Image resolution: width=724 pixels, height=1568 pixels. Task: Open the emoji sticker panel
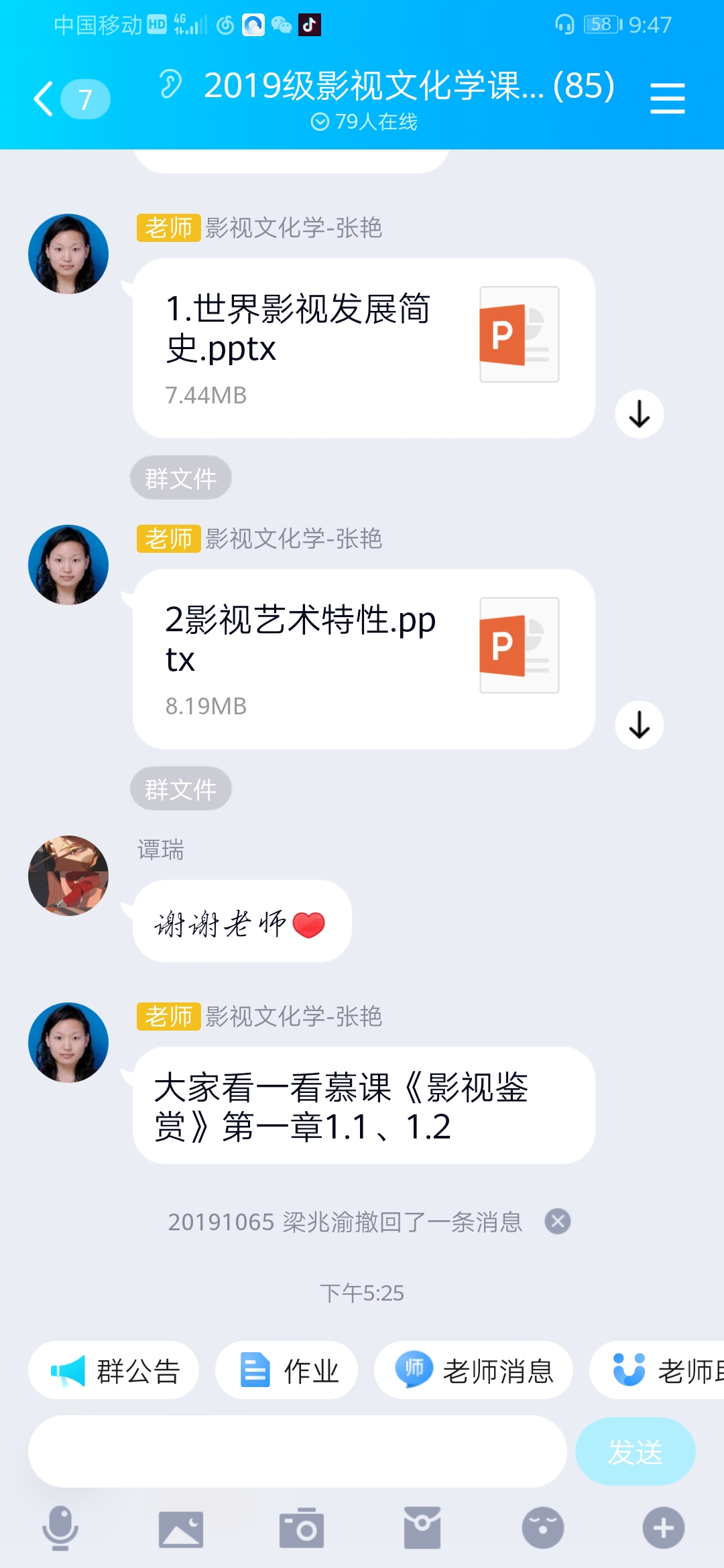(542, 1528)
